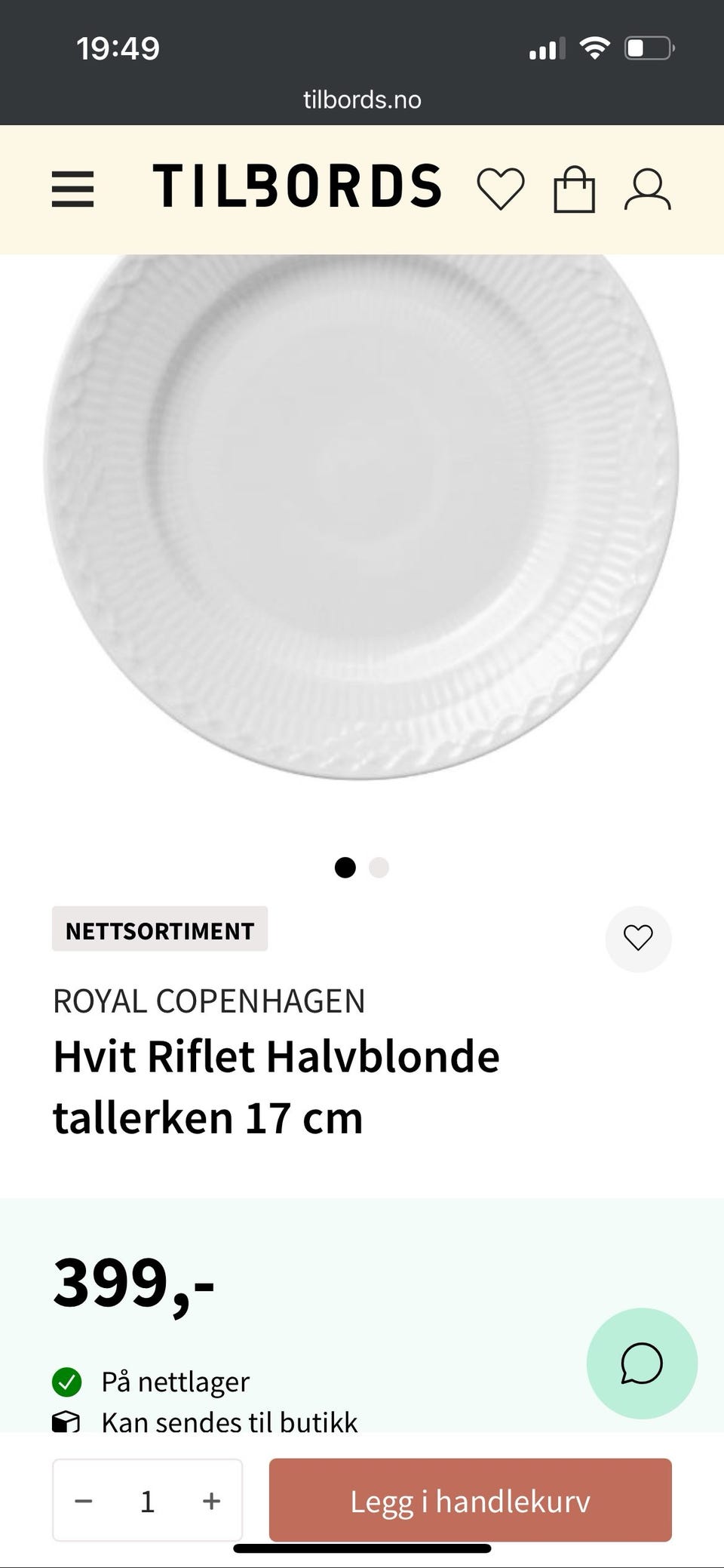Toggle the NETTSORTIMENT label
The height and width of the screenshot is (1568, 724).
159,930
